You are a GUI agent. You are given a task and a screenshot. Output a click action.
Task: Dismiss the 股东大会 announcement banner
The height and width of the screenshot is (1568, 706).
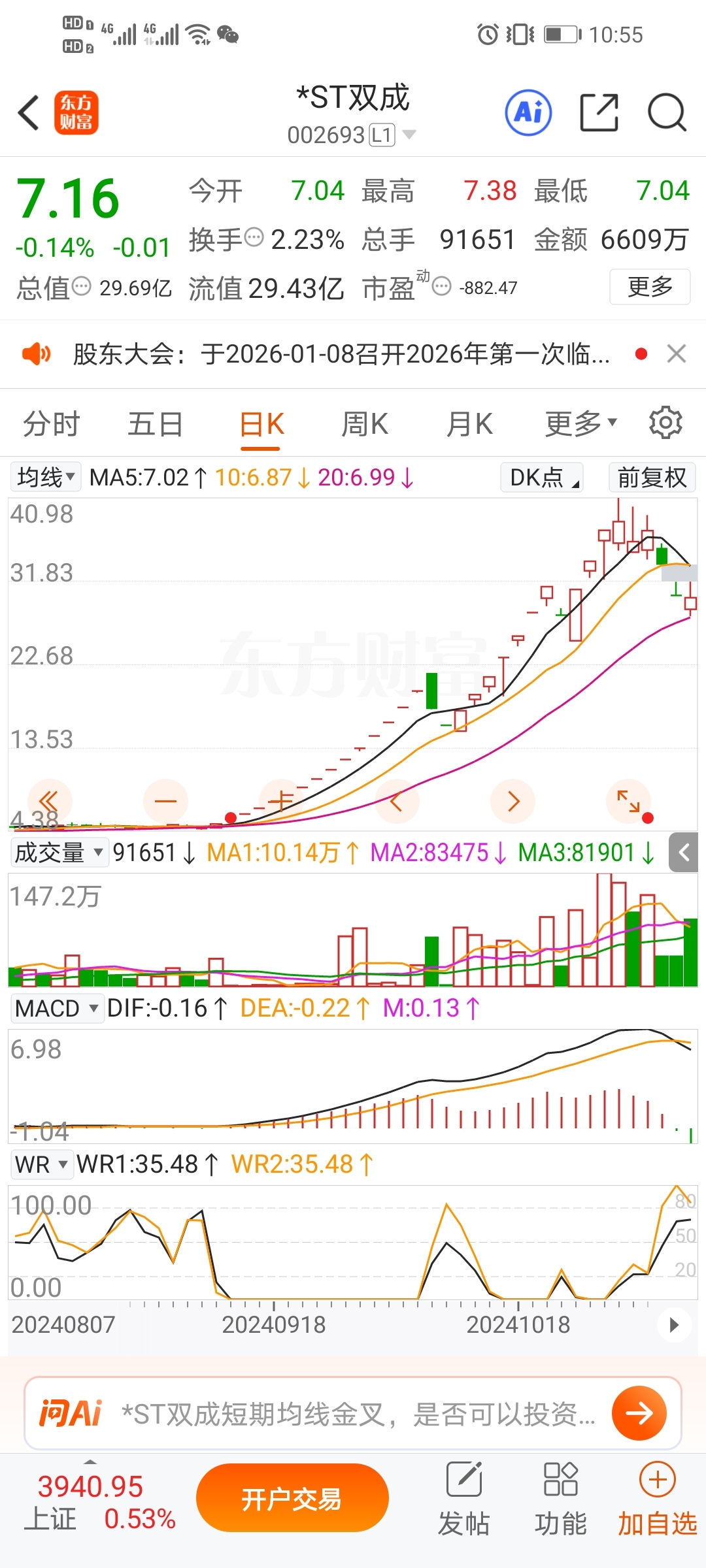677,353
